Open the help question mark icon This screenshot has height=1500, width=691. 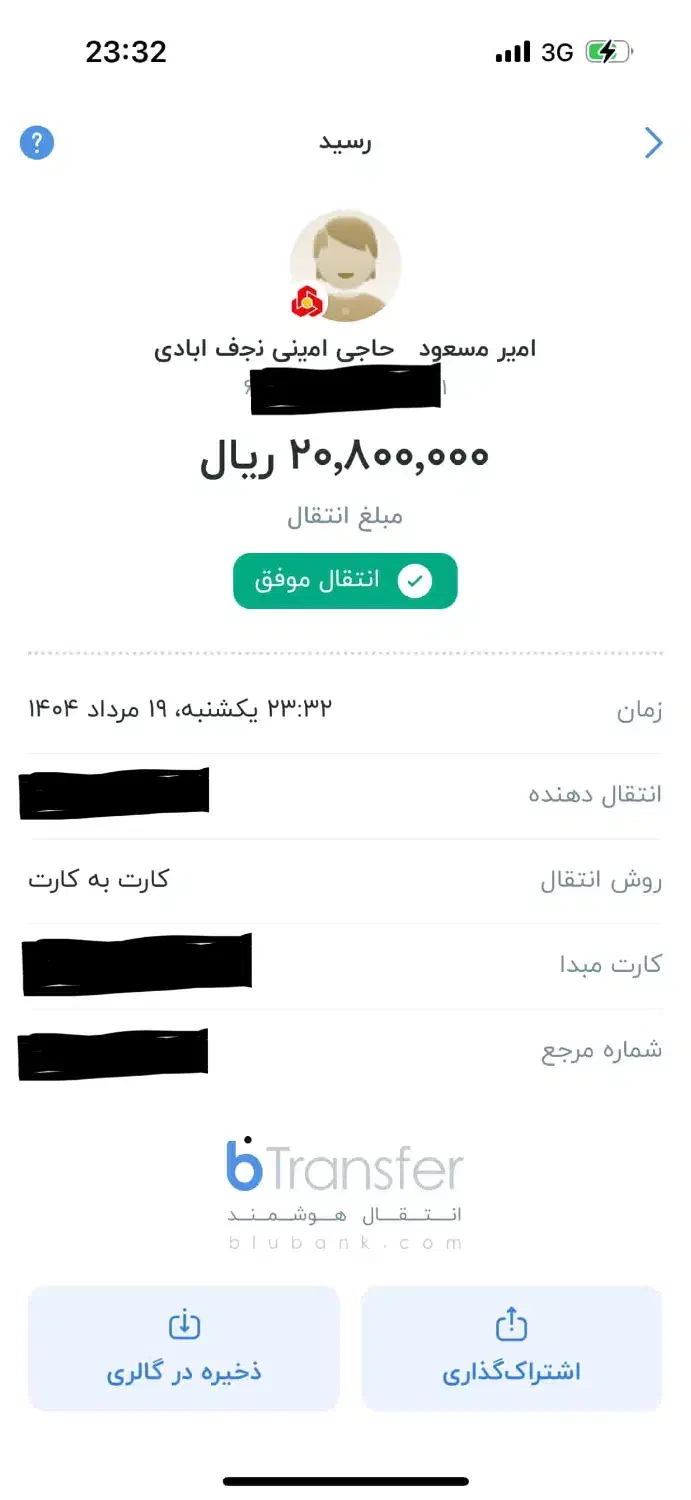point(37,143)
